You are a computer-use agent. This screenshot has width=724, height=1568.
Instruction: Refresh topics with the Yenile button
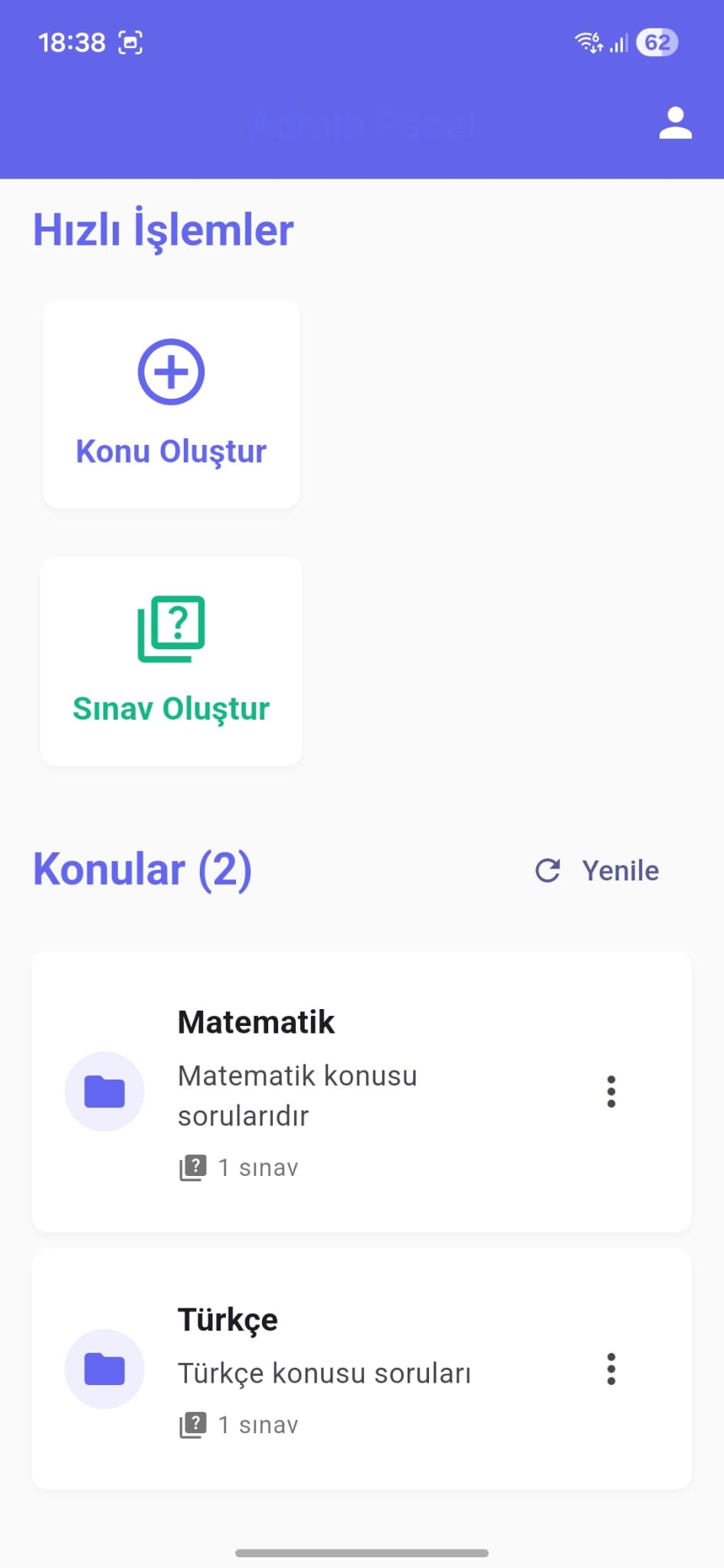click(x=598, y=871)
